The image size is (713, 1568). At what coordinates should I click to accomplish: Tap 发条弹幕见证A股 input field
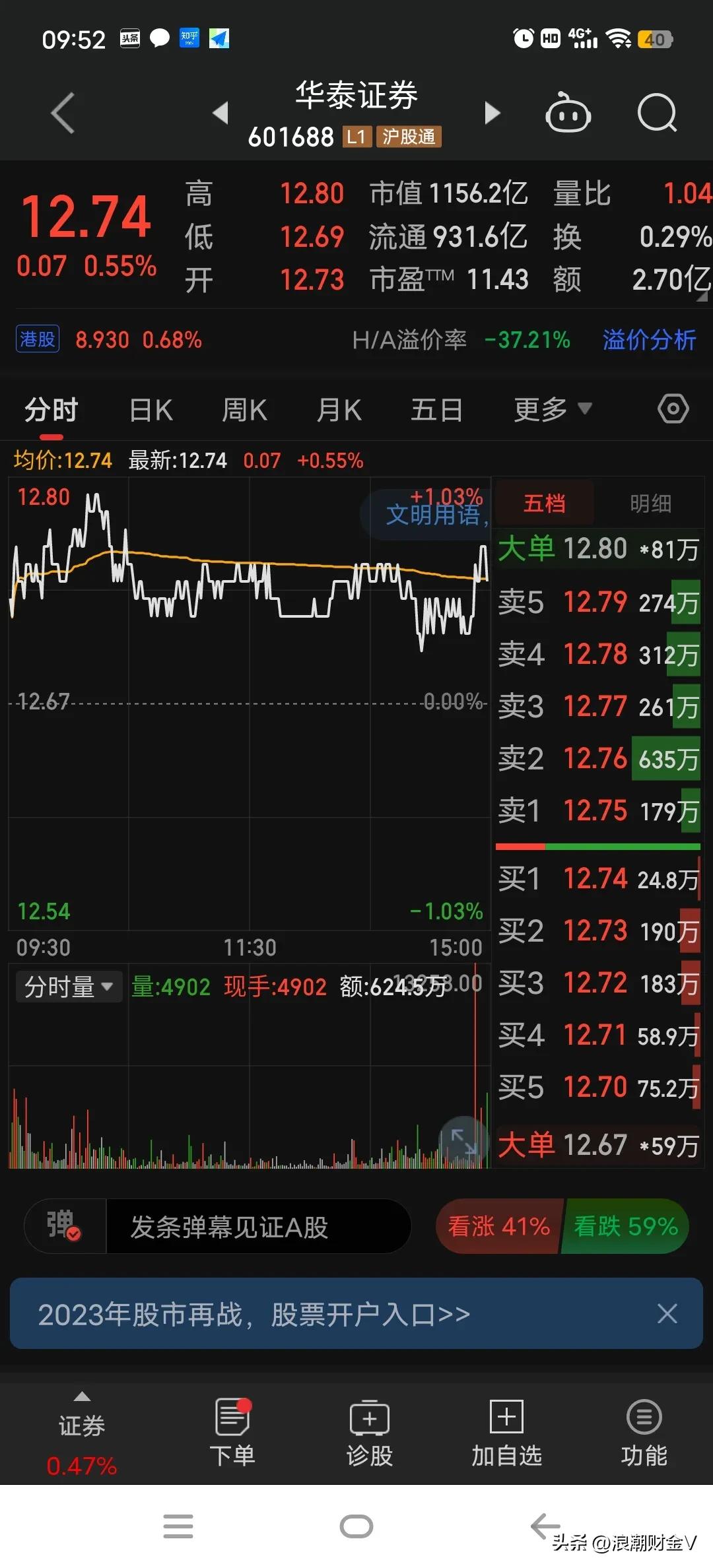point(257,1227)
